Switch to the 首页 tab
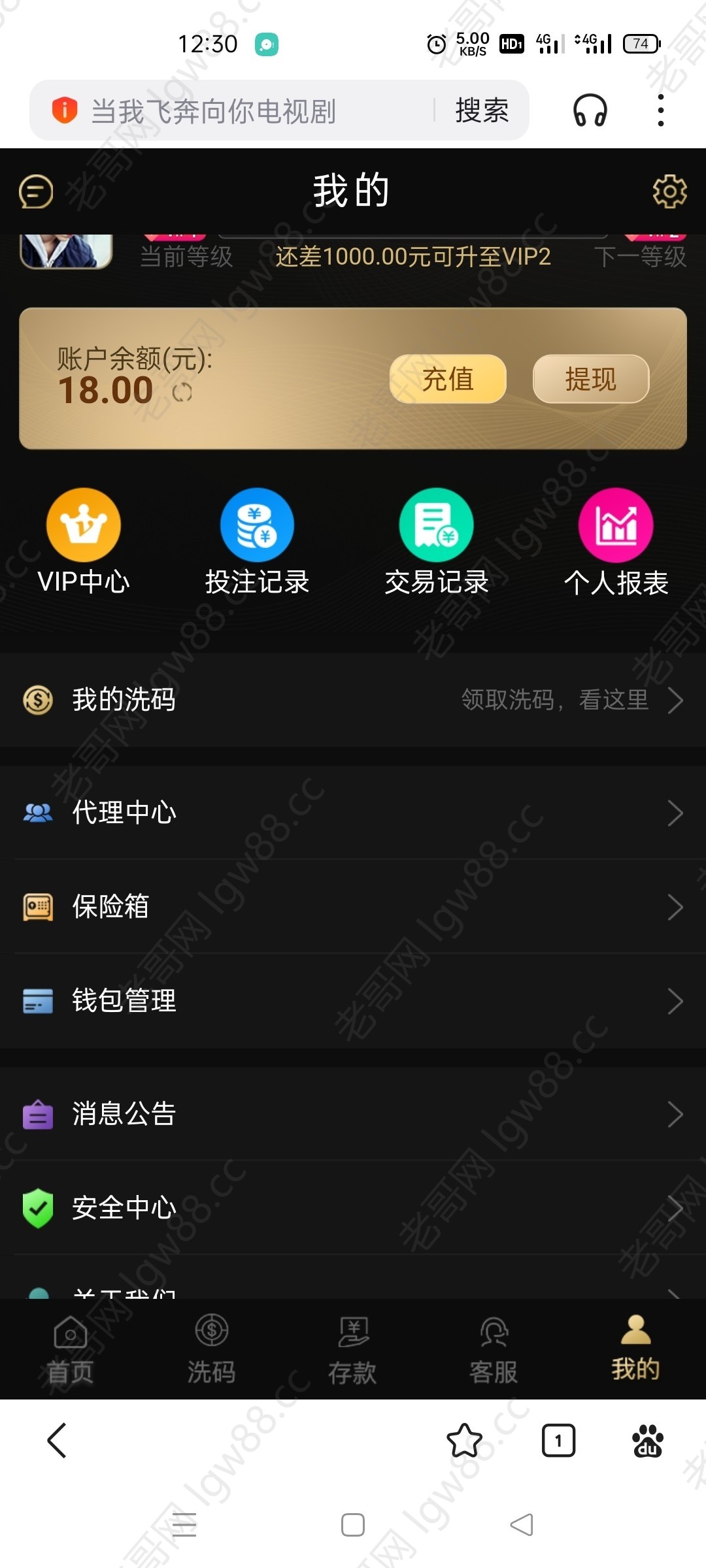The width and height of the screenshot is (706, 1568). 71,1350
